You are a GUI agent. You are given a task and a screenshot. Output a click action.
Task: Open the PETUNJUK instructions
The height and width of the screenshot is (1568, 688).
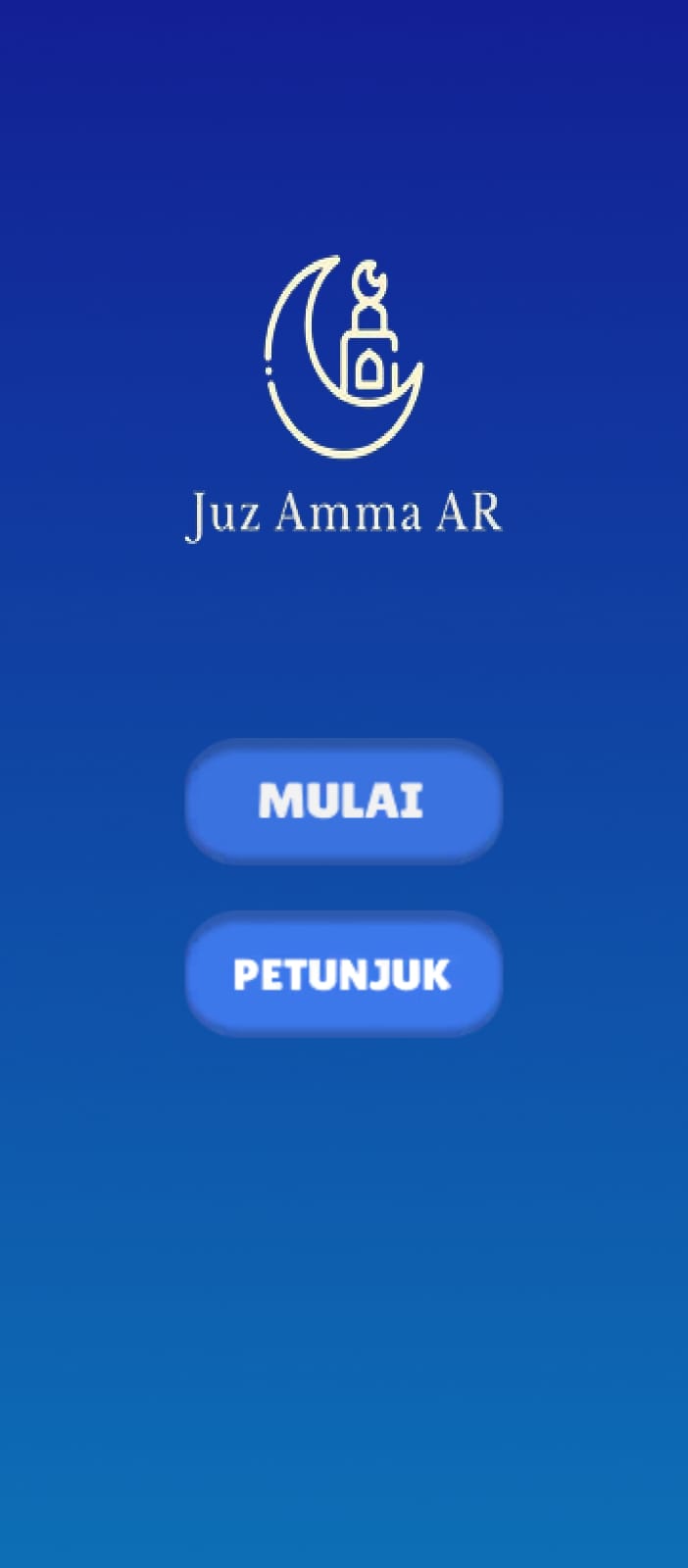pyautogui.click(x=343, y=973)
